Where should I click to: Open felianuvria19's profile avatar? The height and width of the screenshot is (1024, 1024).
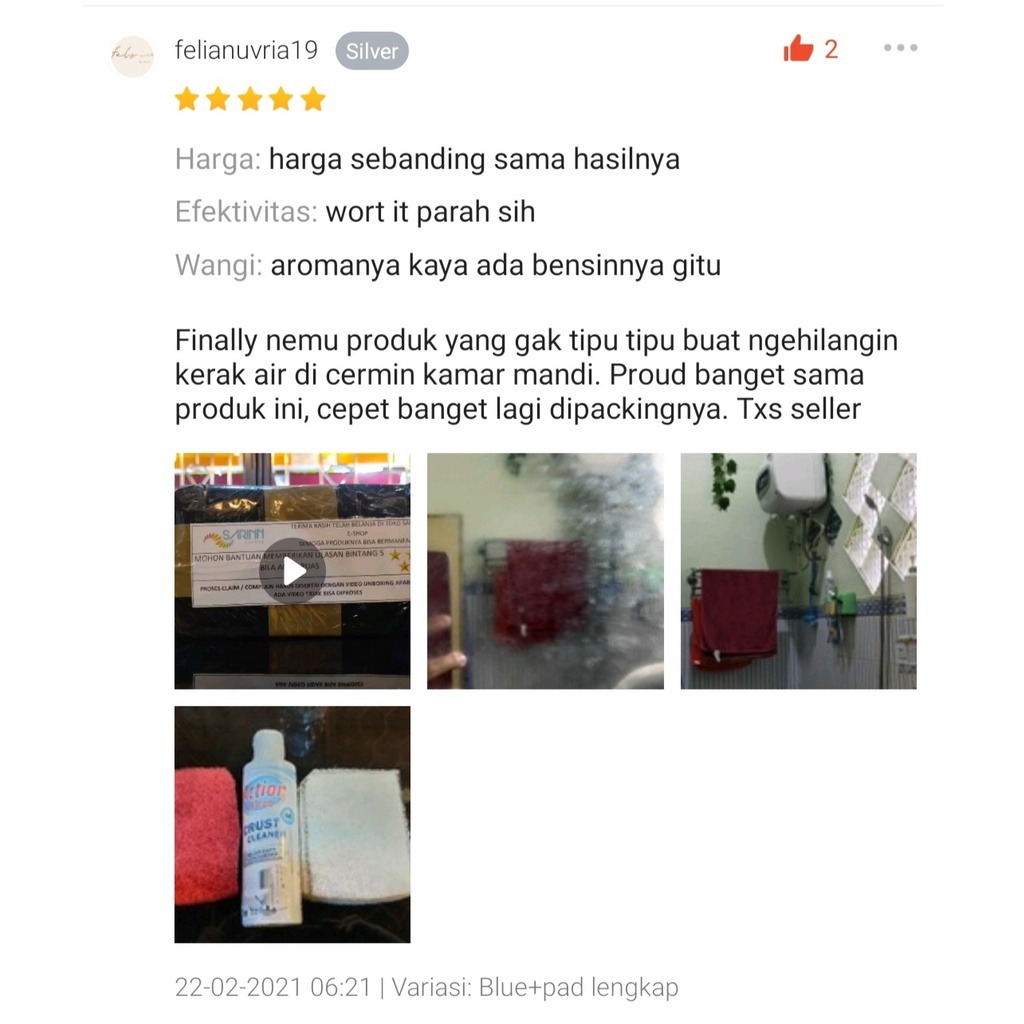click(133, 56)
